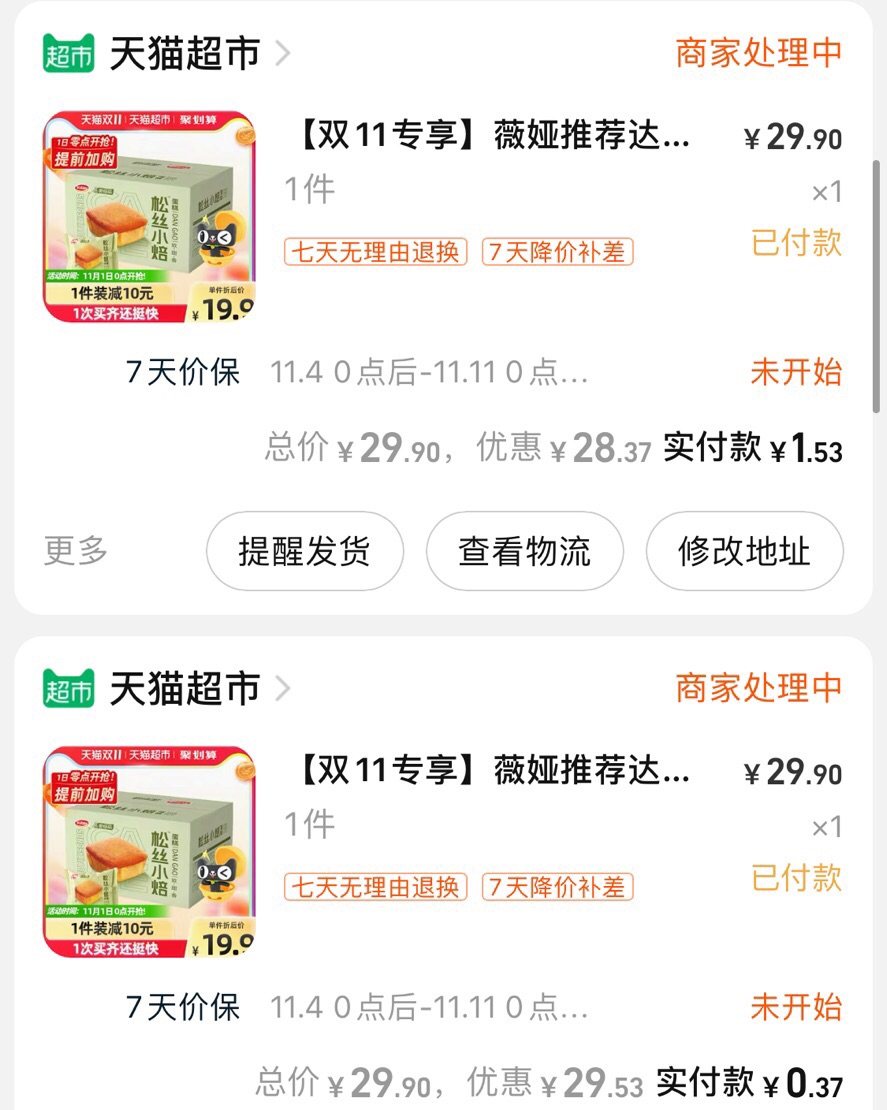This screenshot has height=1110, width=887.
Task: Click 修改地址 to change address
Action: [x=744, y=551]
